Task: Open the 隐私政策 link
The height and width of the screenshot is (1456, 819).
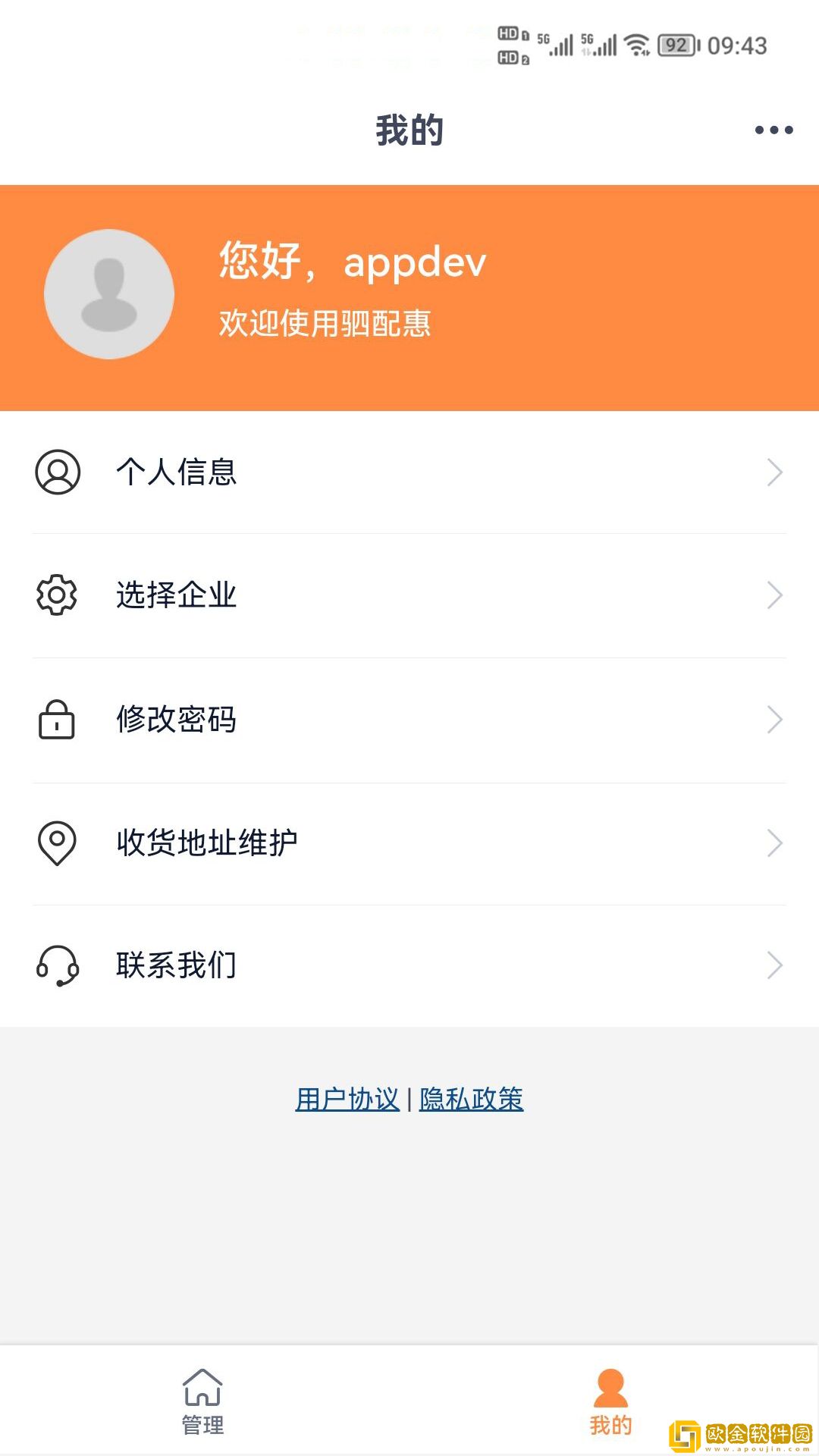Action: [469, 1099]
